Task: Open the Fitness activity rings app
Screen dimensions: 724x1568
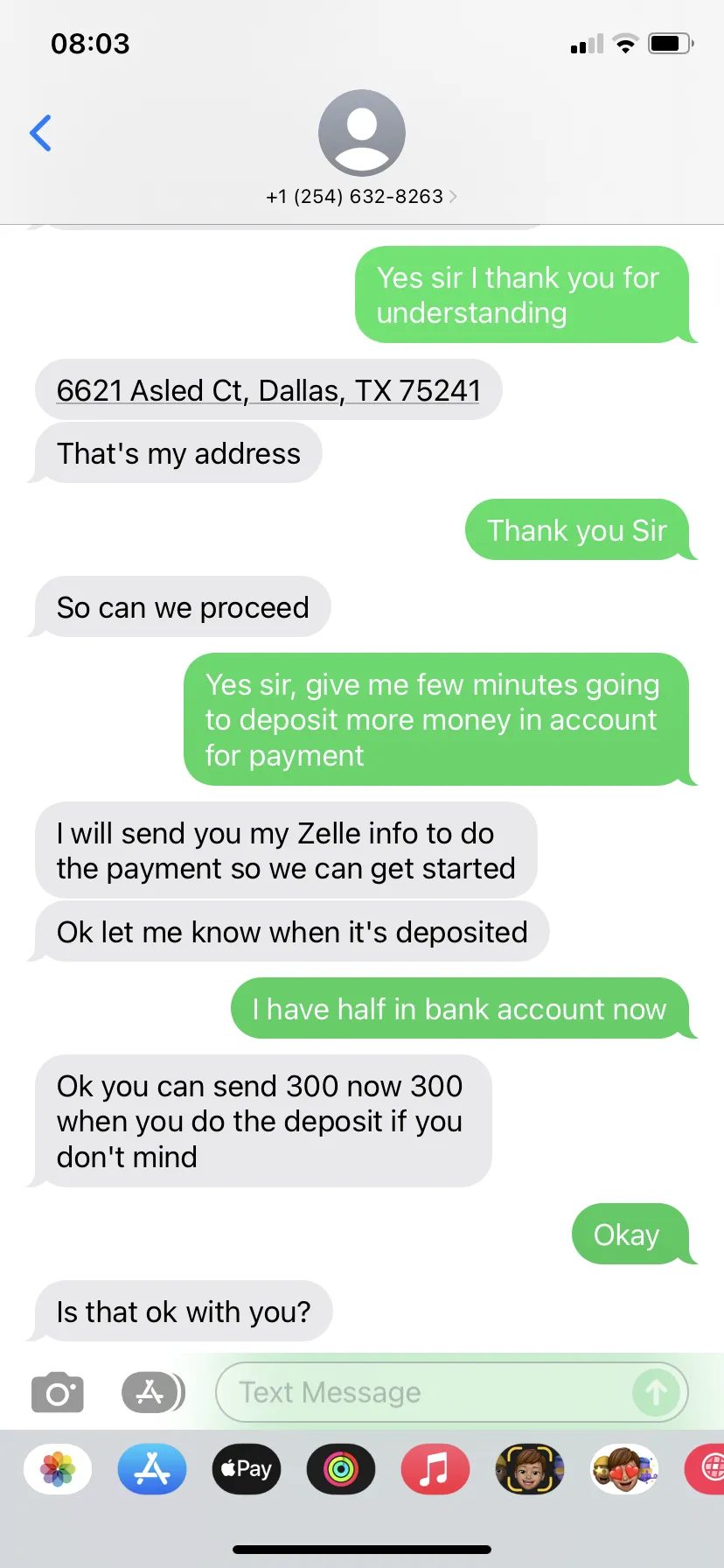Action: (341, 1469)
